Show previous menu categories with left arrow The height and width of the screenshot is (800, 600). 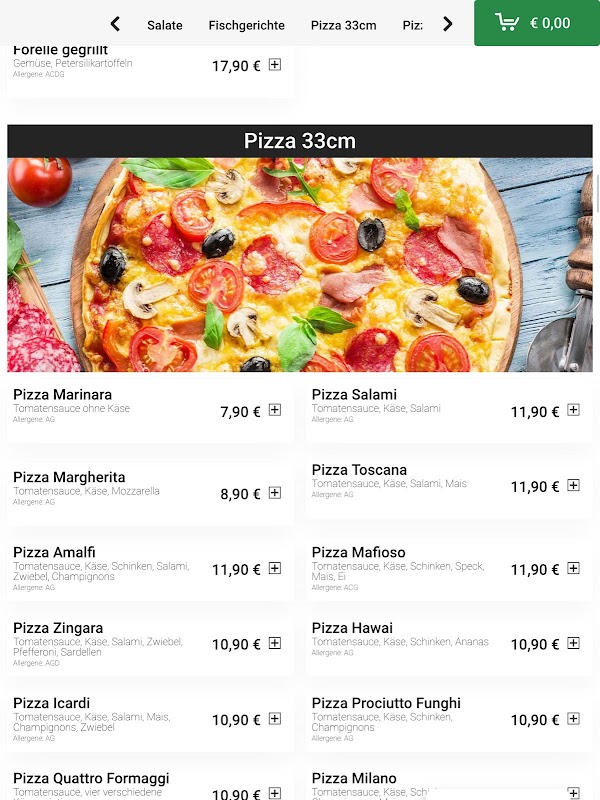point(115,24)
